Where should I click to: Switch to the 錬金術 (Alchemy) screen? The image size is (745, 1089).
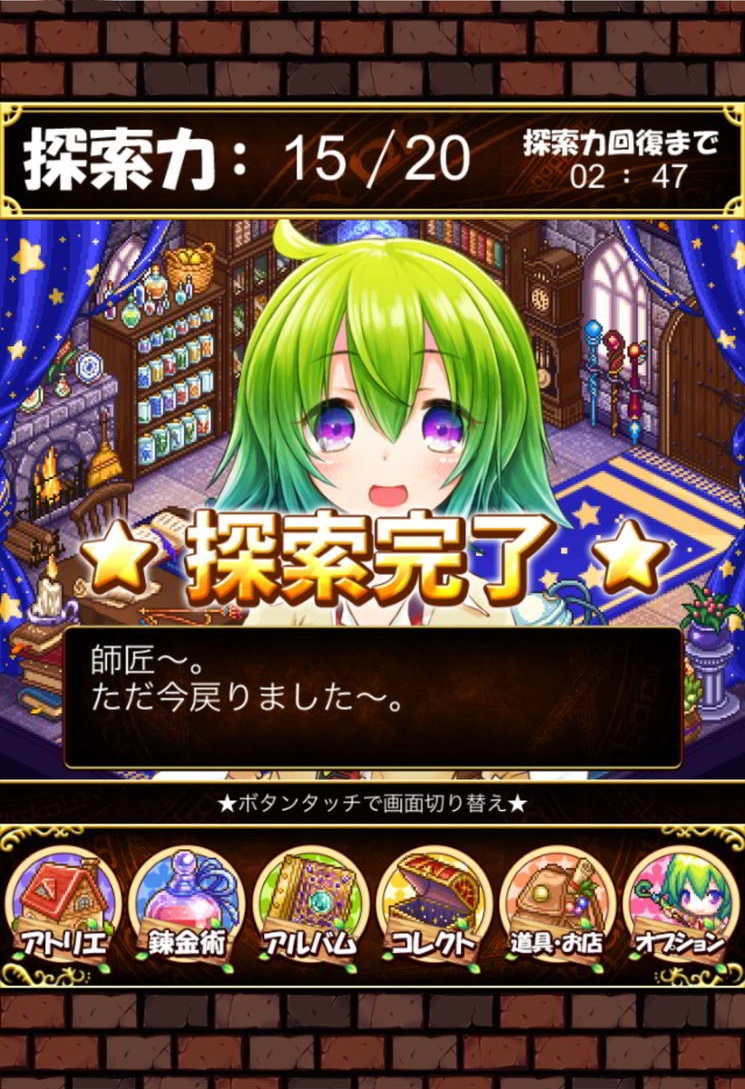[x=185, y=906]
